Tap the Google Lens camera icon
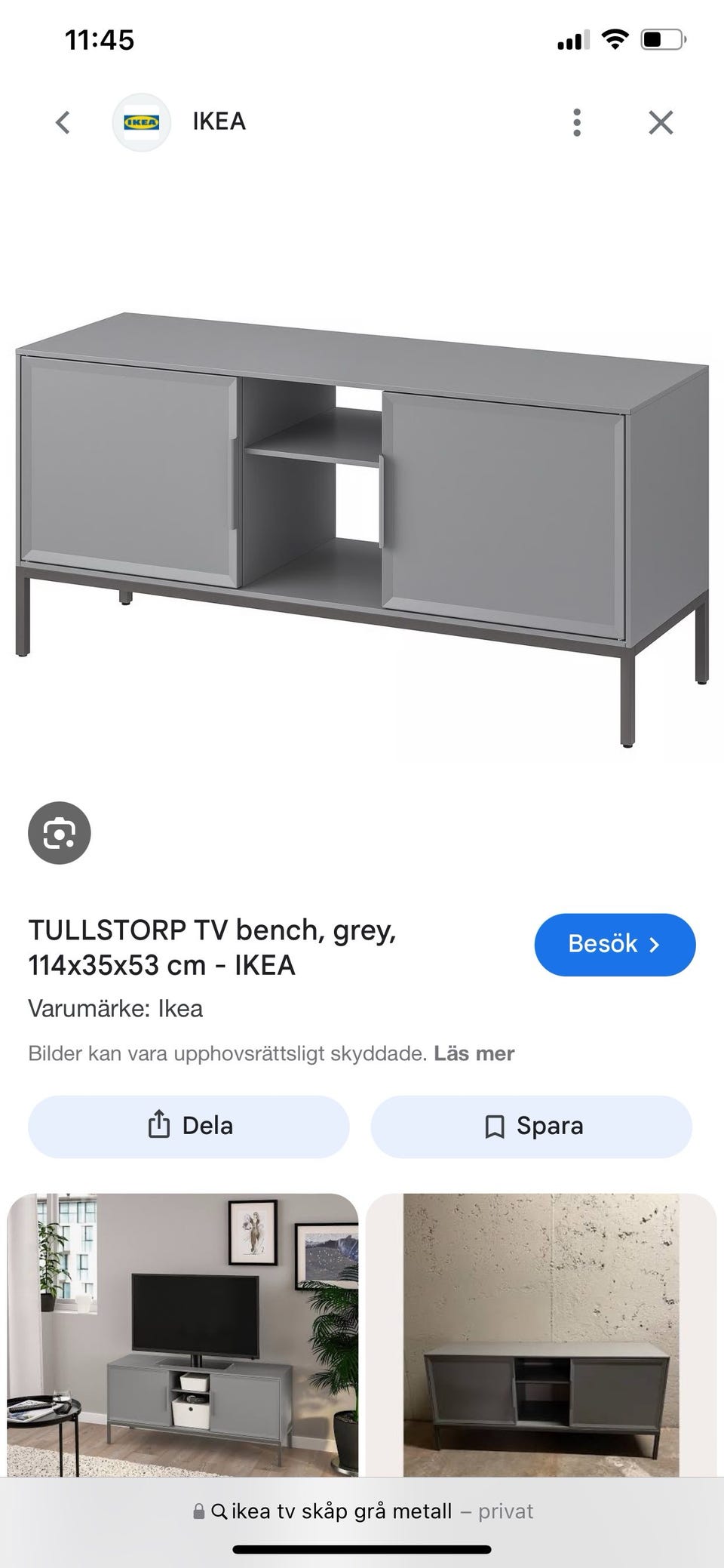Image resolution: width=724 pixels, height=1568 pixels. click(60, 832)
